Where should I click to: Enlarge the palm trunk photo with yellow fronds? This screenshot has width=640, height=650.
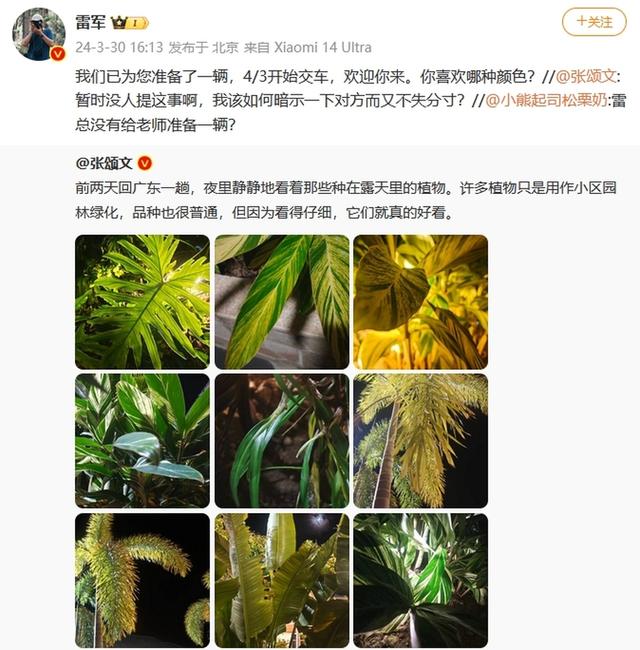[x=420, y=441]
